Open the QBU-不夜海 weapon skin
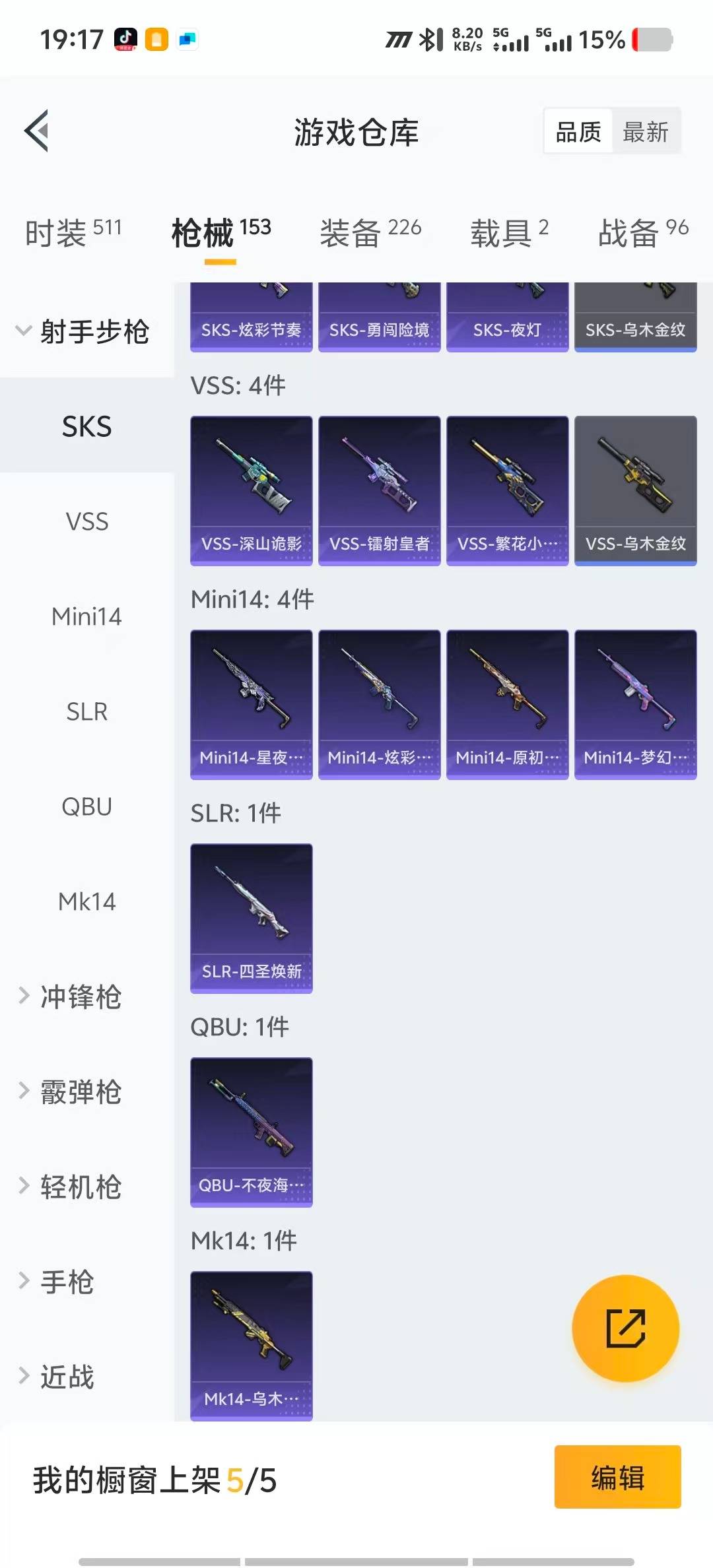The image size is (713, 1568). 251,1132
